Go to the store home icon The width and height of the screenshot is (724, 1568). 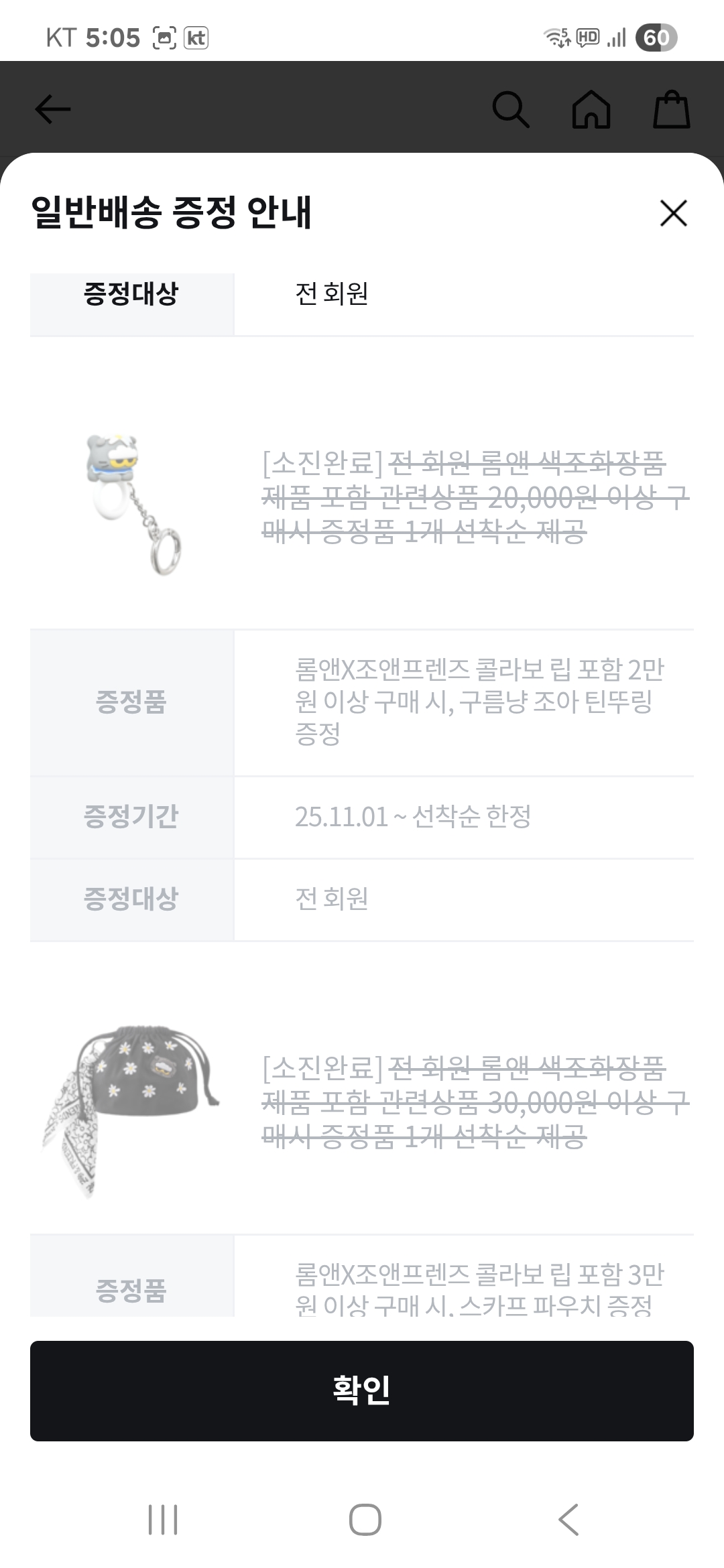coord(591,109)
